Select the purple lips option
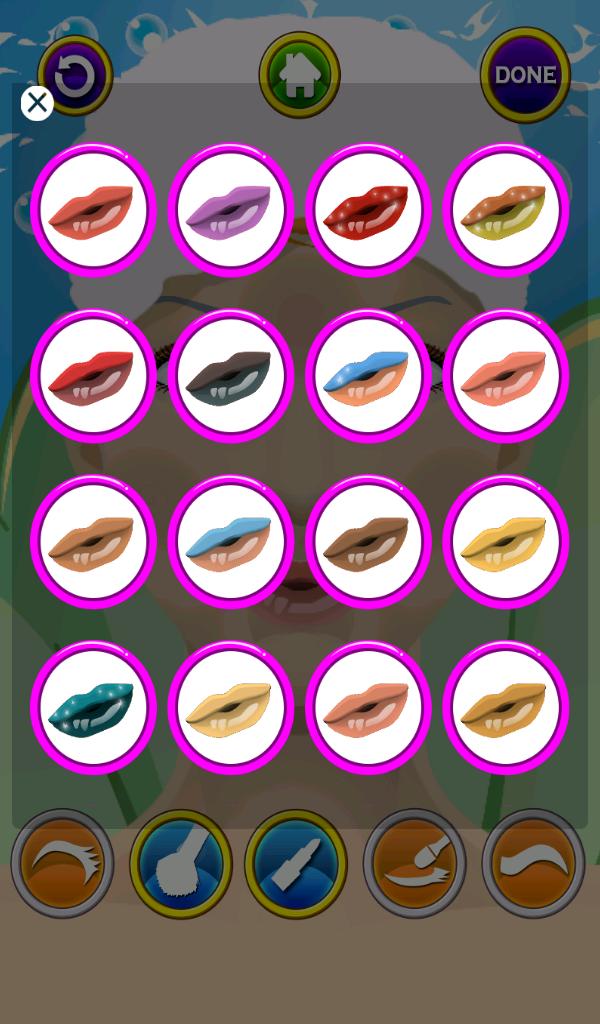 (231, 210)
